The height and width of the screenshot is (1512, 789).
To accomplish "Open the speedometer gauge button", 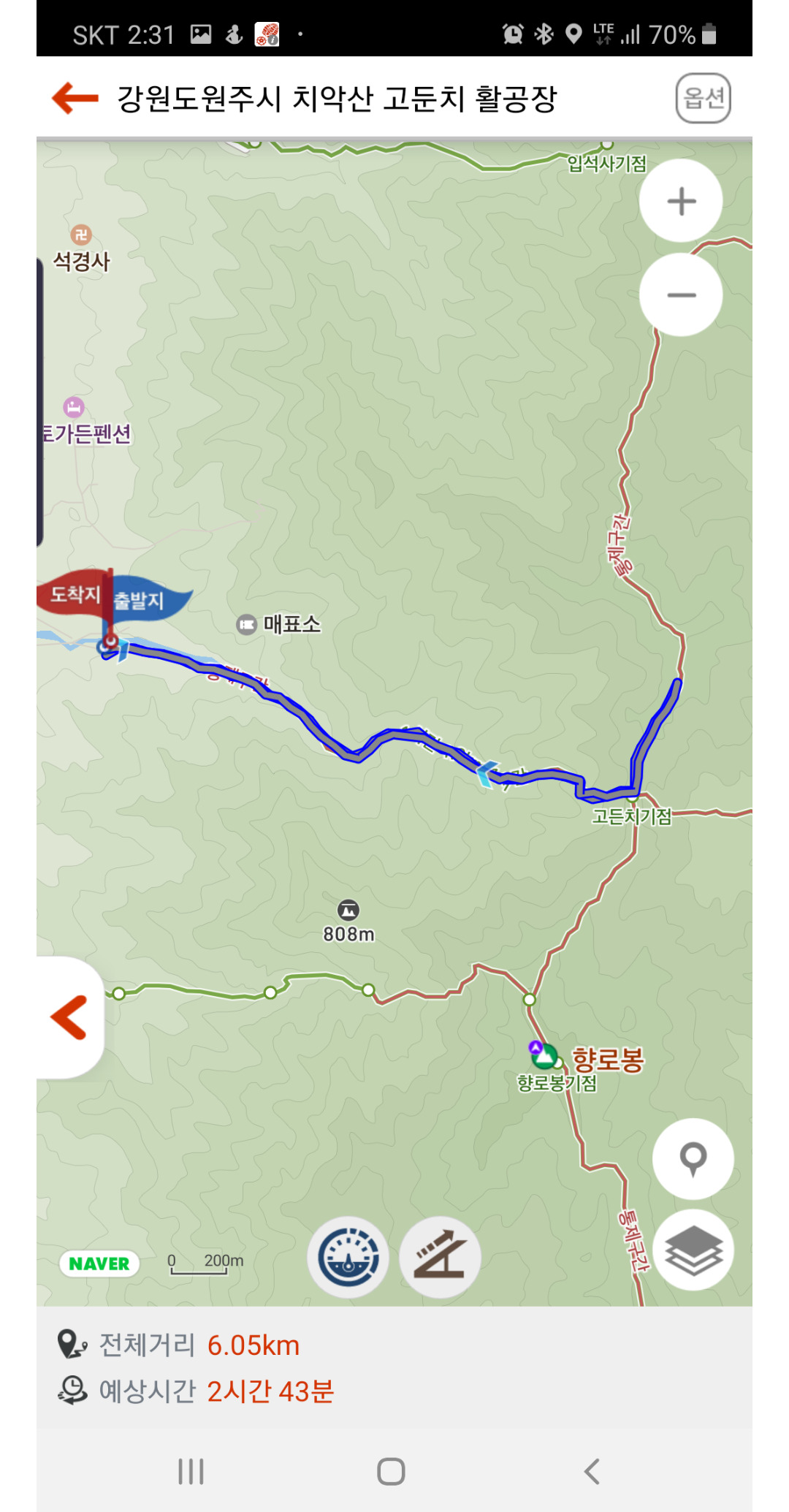I will (348, 1257).
